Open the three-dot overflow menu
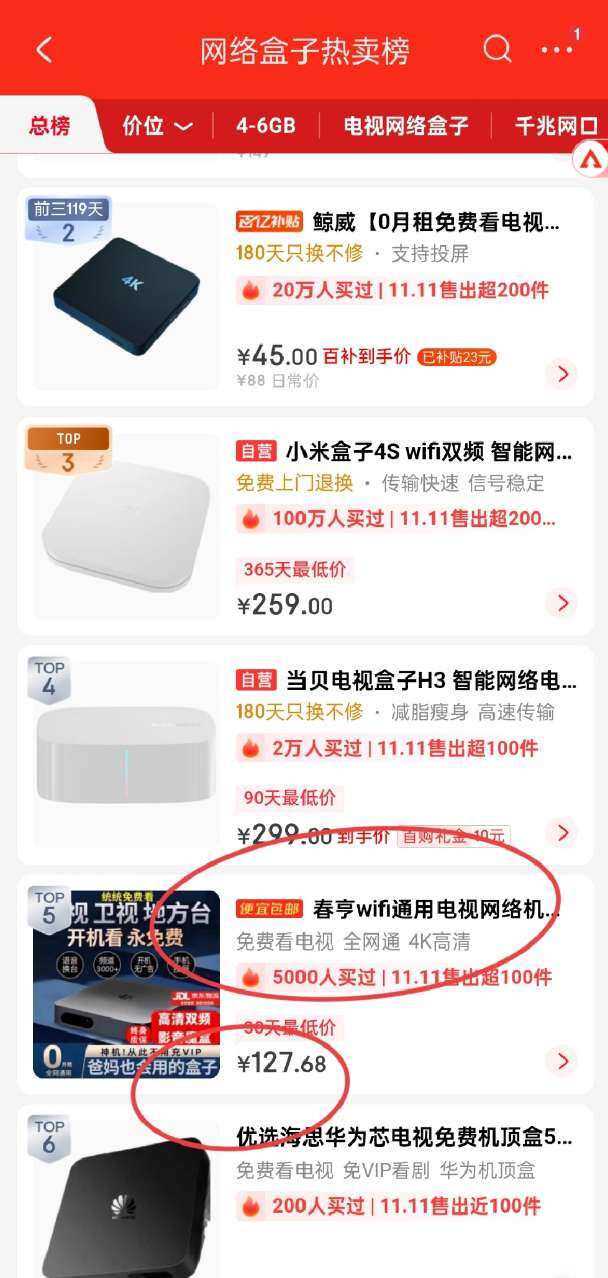The height and width of the screenshot is (1278, 608). pos(557,49)
